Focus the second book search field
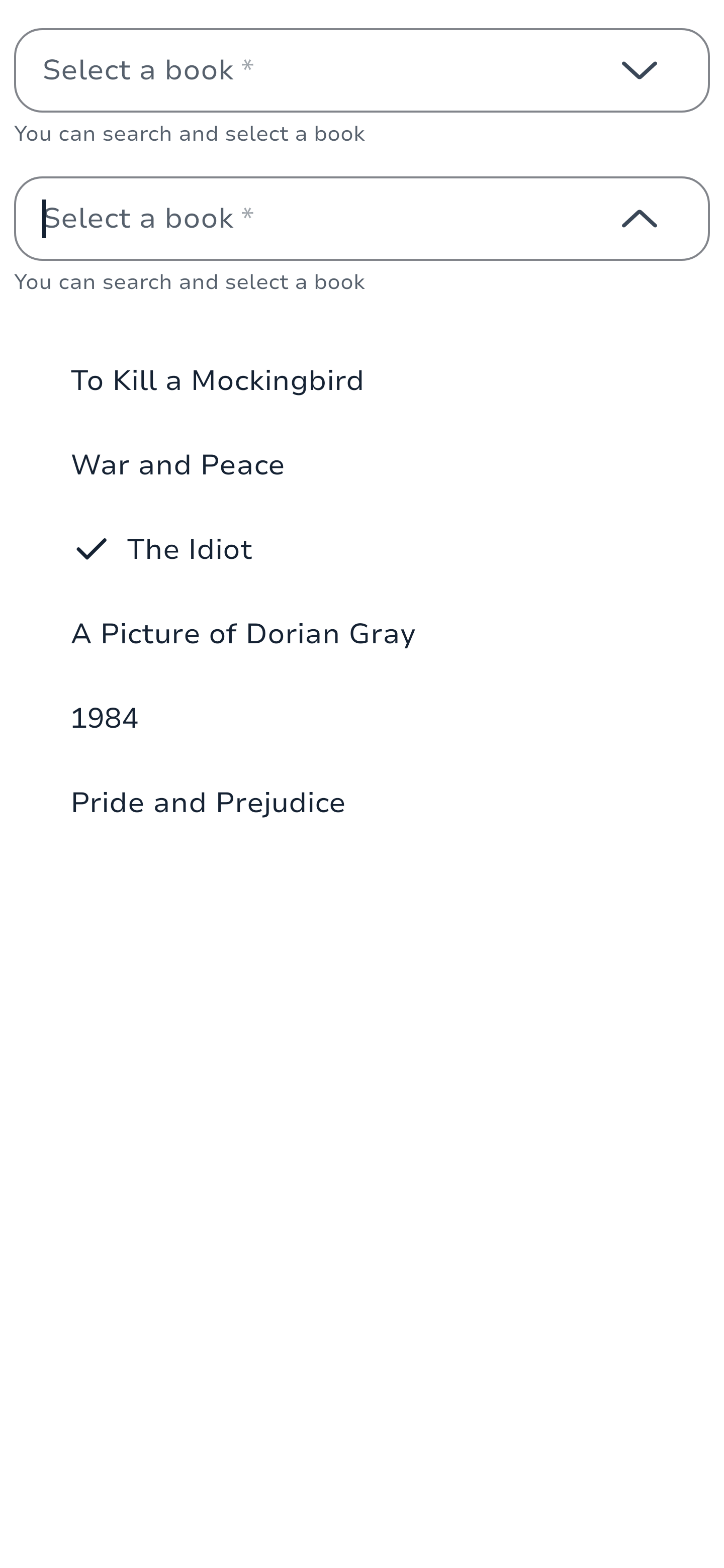 click(x=317, y=219)
